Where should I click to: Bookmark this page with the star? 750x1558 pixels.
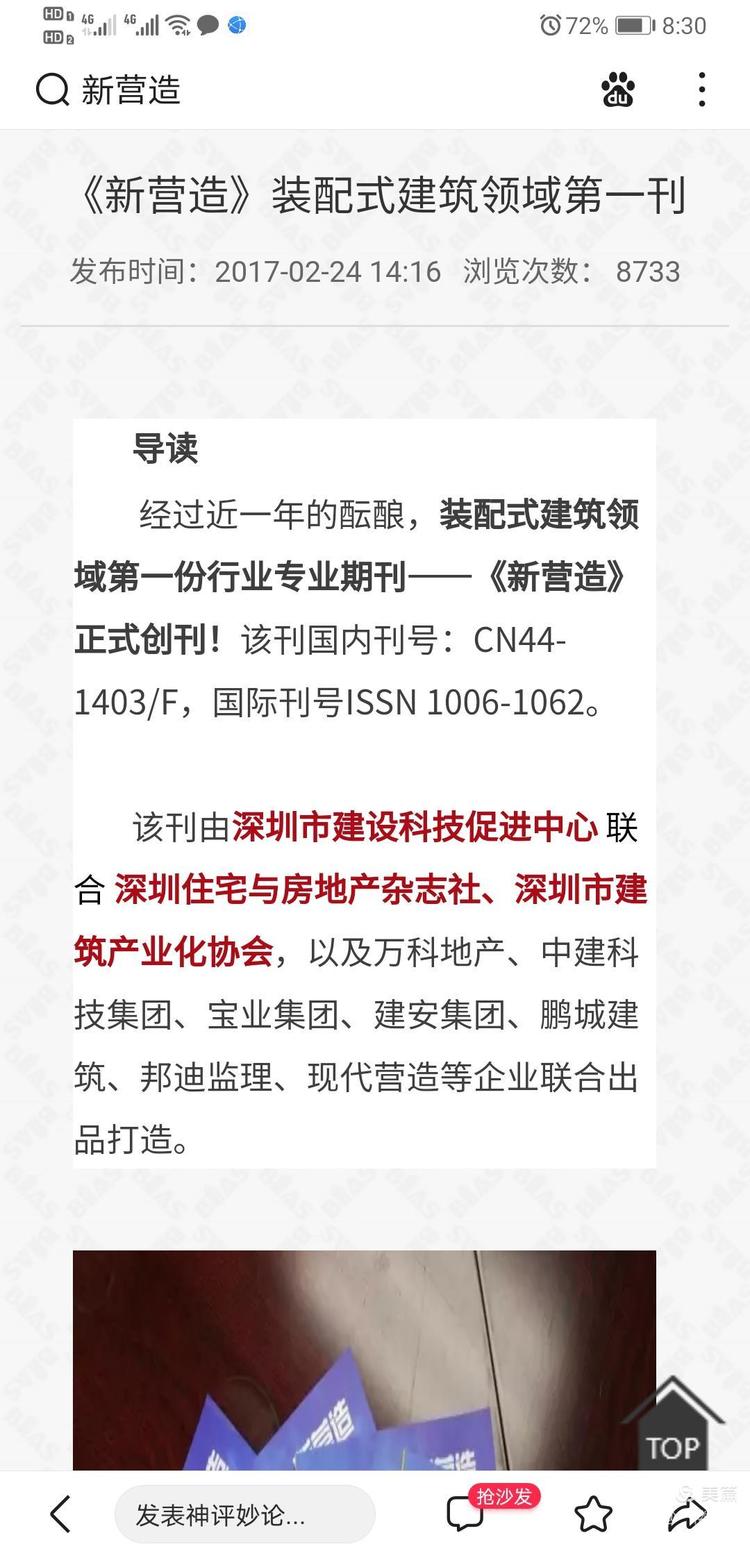tap(593, 1514)
